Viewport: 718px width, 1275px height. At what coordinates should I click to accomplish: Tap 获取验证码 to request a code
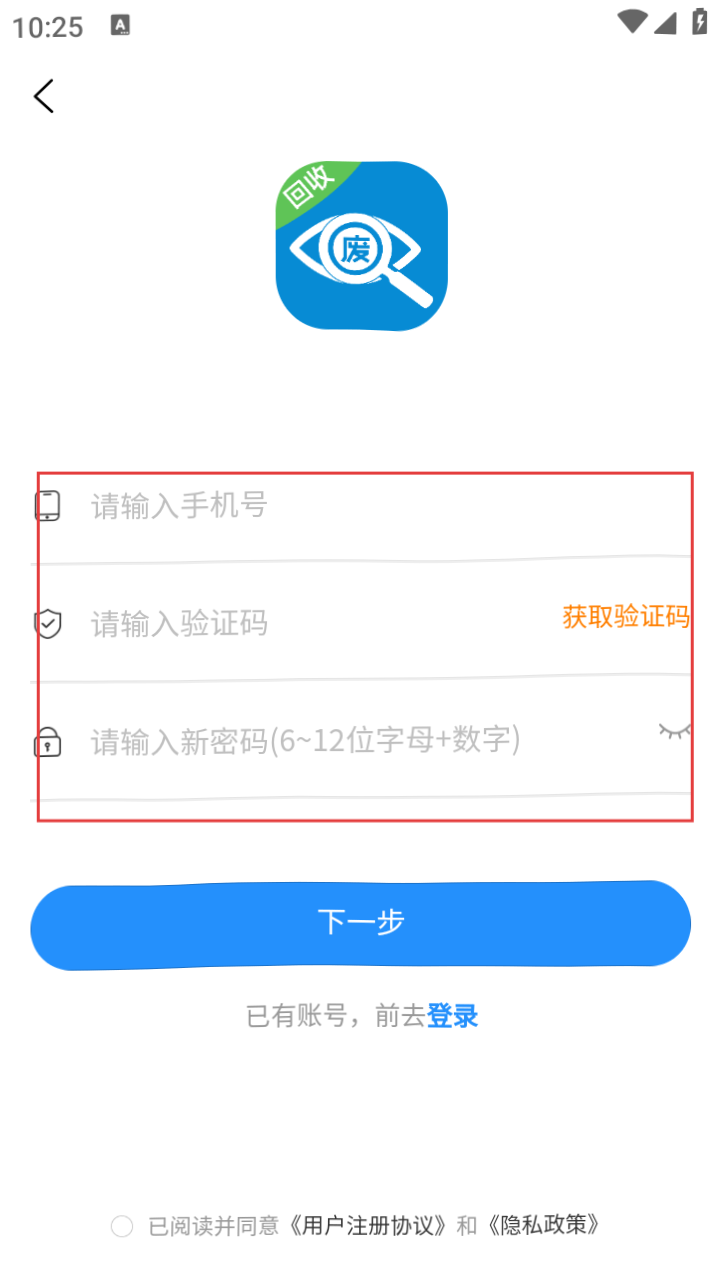coord(626,617)
